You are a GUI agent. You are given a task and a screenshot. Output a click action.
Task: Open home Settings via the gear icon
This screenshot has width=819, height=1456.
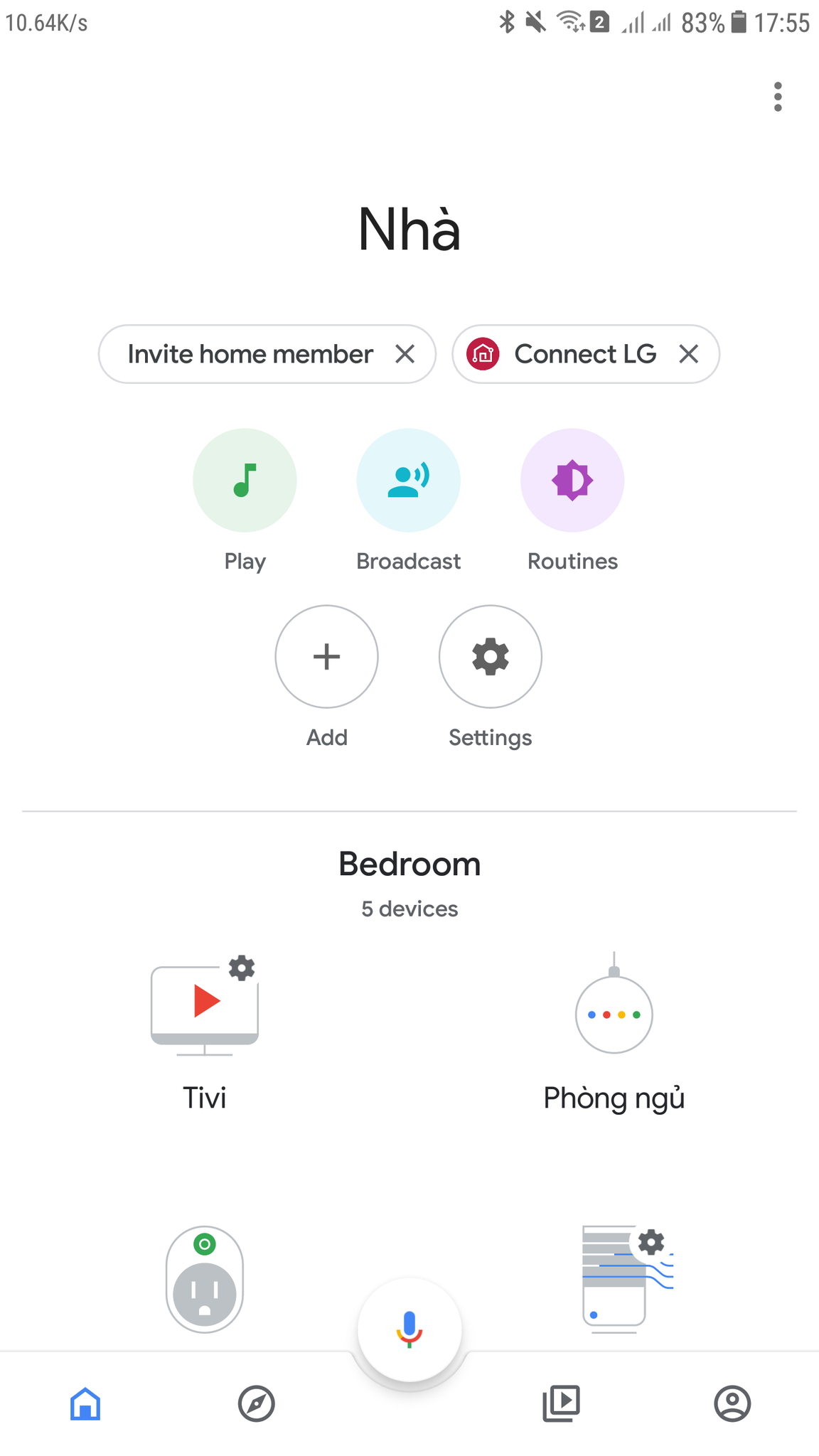coord(490,656)
